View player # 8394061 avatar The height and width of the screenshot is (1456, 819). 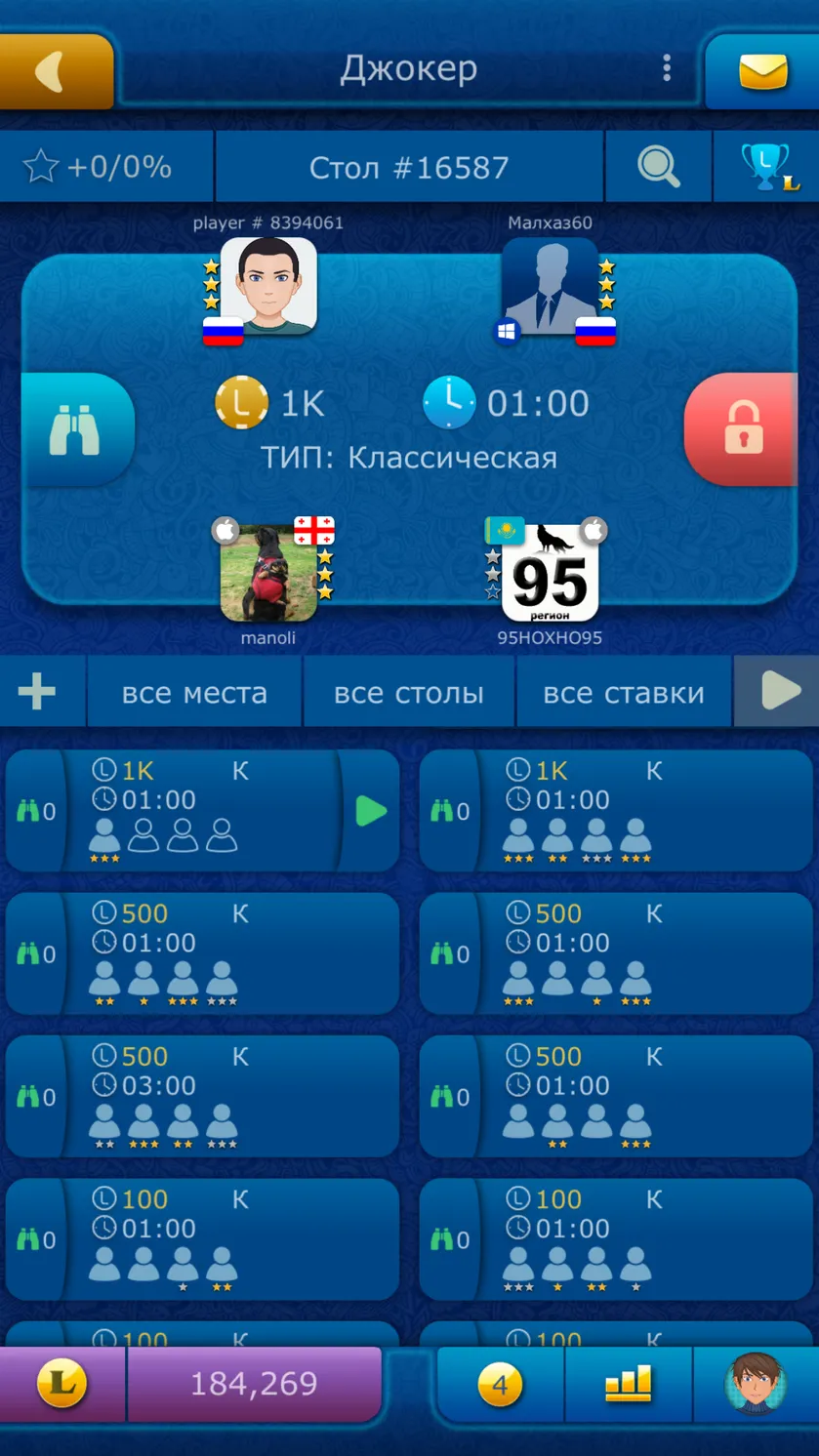coord(268,285)
